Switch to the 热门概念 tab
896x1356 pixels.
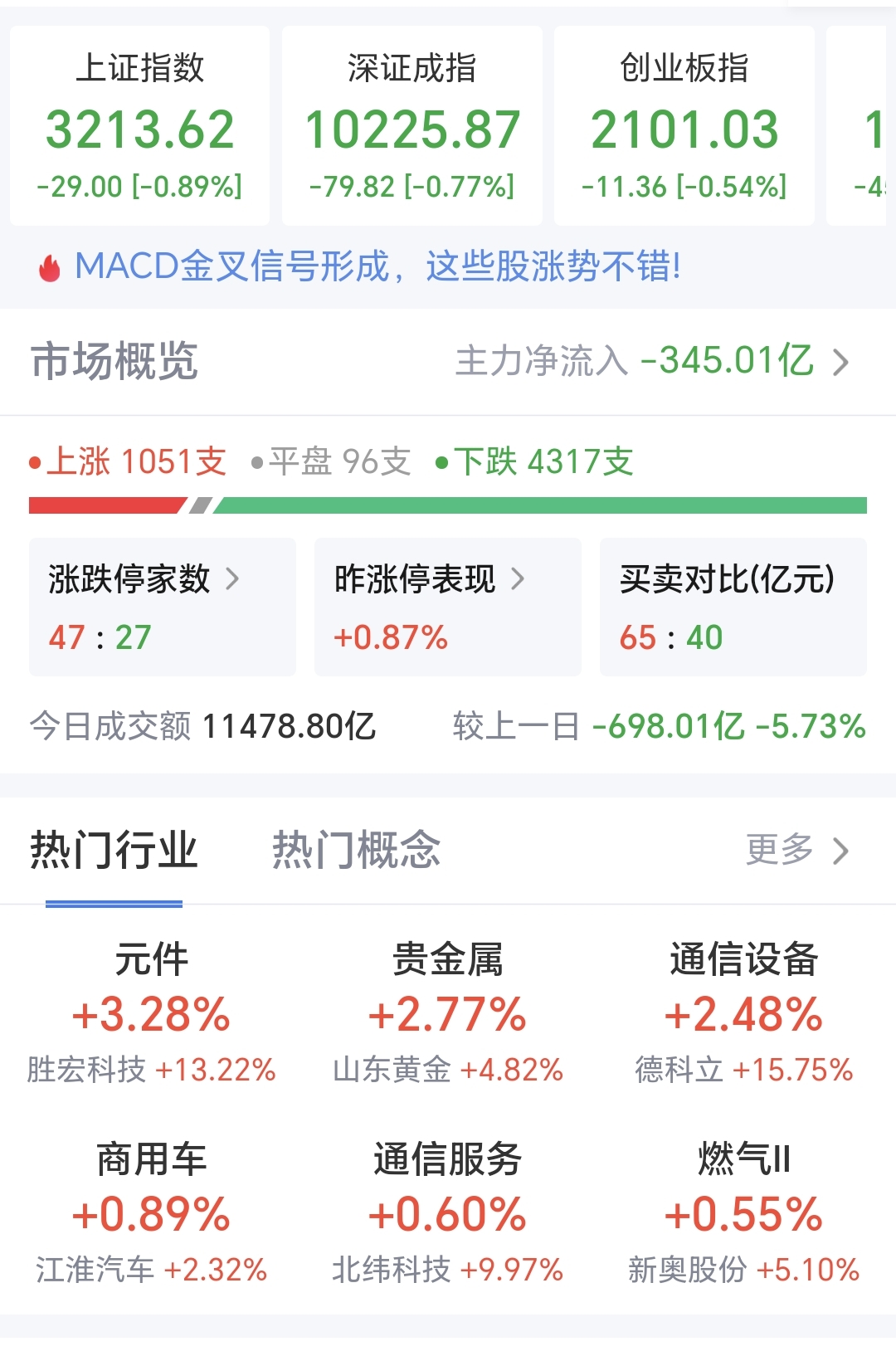(354, 848)
